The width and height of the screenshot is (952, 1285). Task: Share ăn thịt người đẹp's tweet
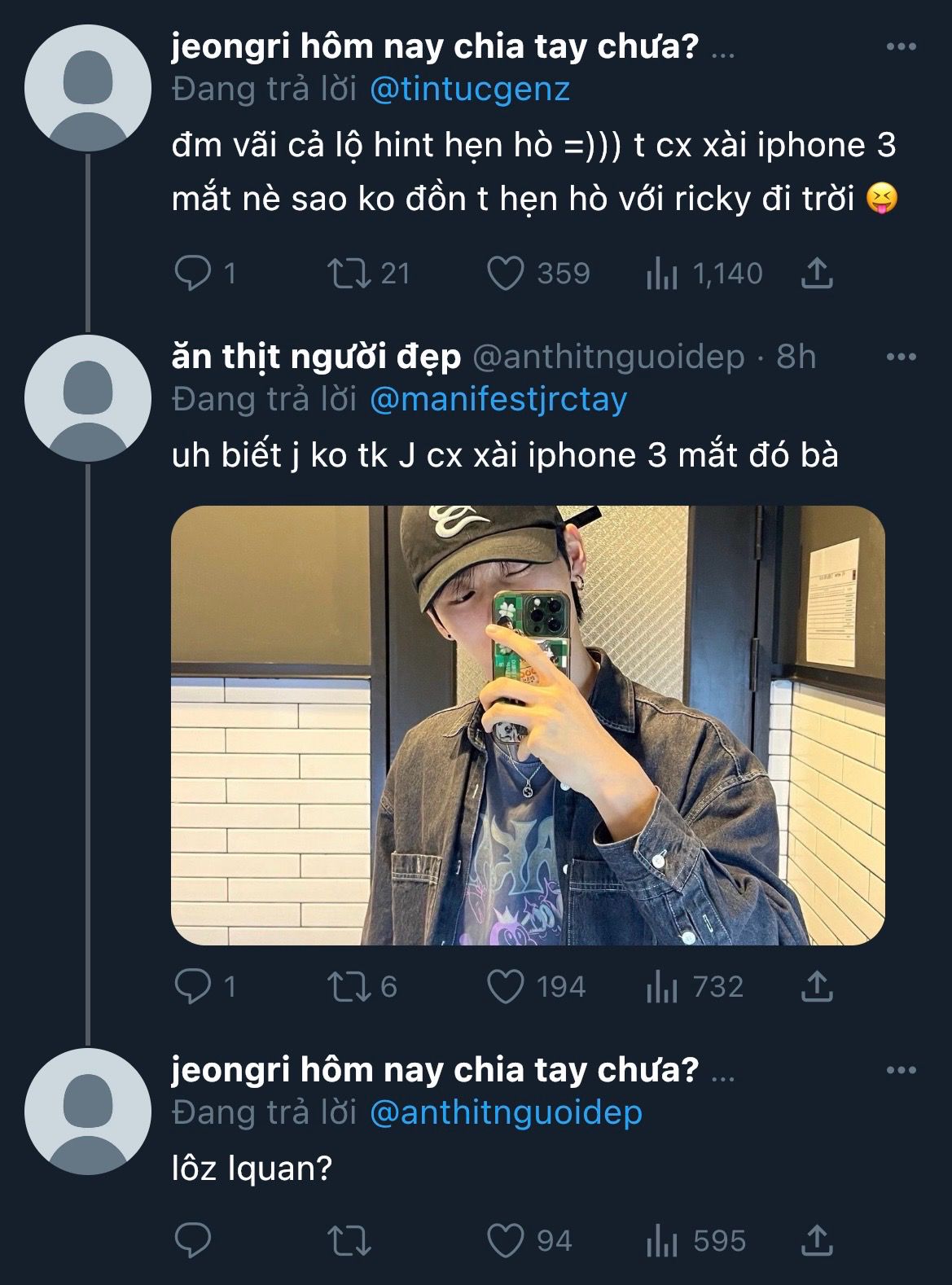[x=816, y=987]
